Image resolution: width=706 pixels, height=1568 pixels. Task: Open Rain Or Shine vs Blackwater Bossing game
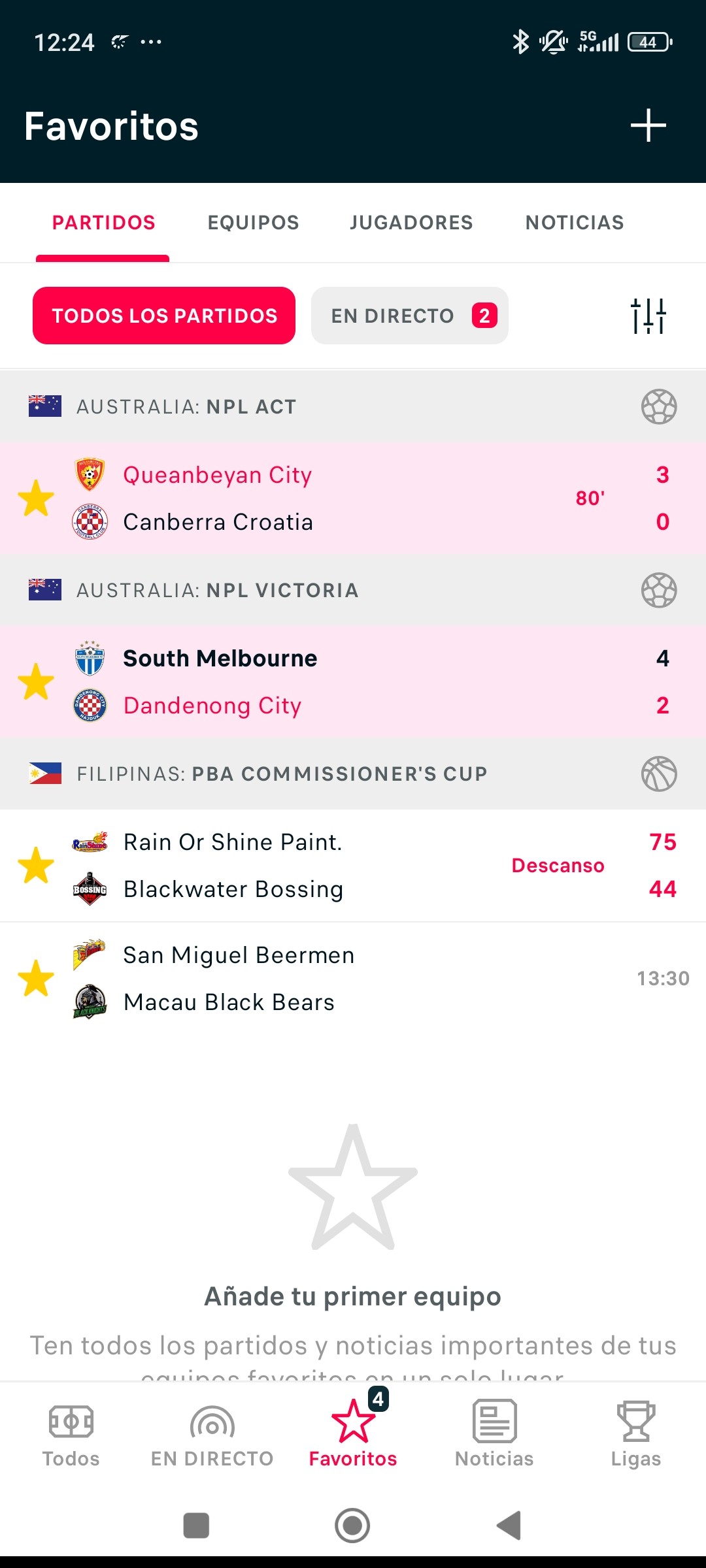point(353,866)
